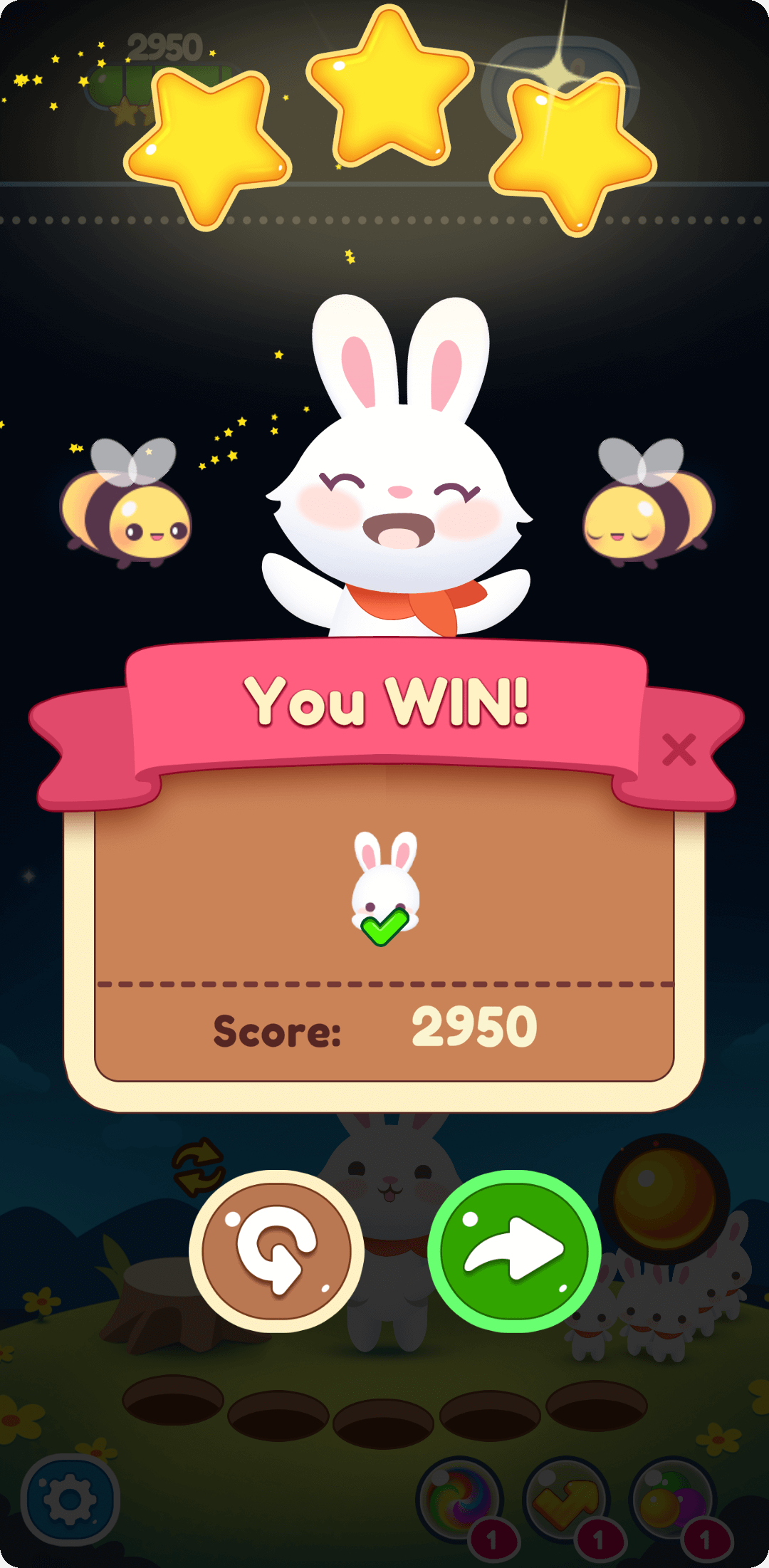Continue to the next level via green arrow
The width and height of the screenshot is (769, 1568).
coord(514,1250)
